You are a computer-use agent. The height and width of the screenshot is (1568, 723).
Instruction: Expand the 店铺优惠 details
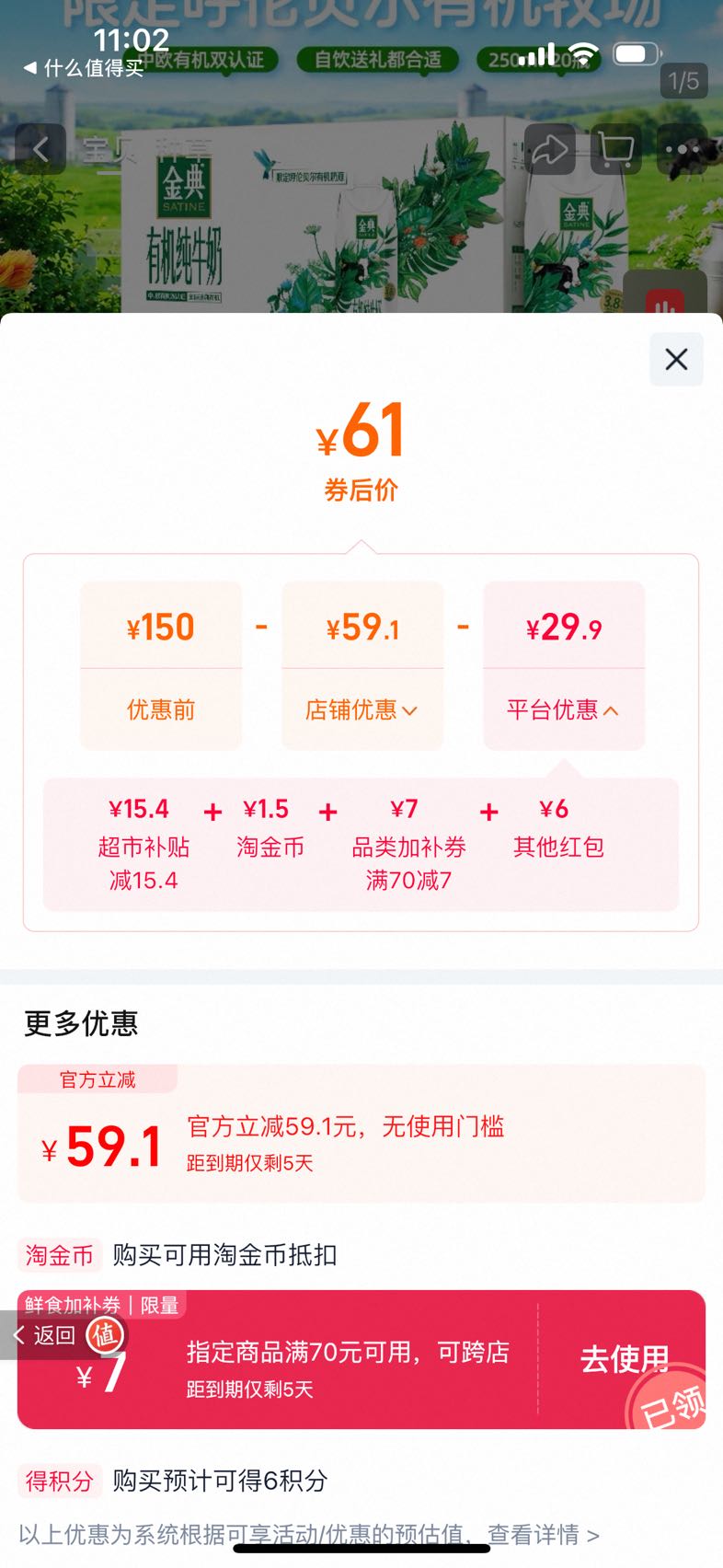click(x=361, y=709)
